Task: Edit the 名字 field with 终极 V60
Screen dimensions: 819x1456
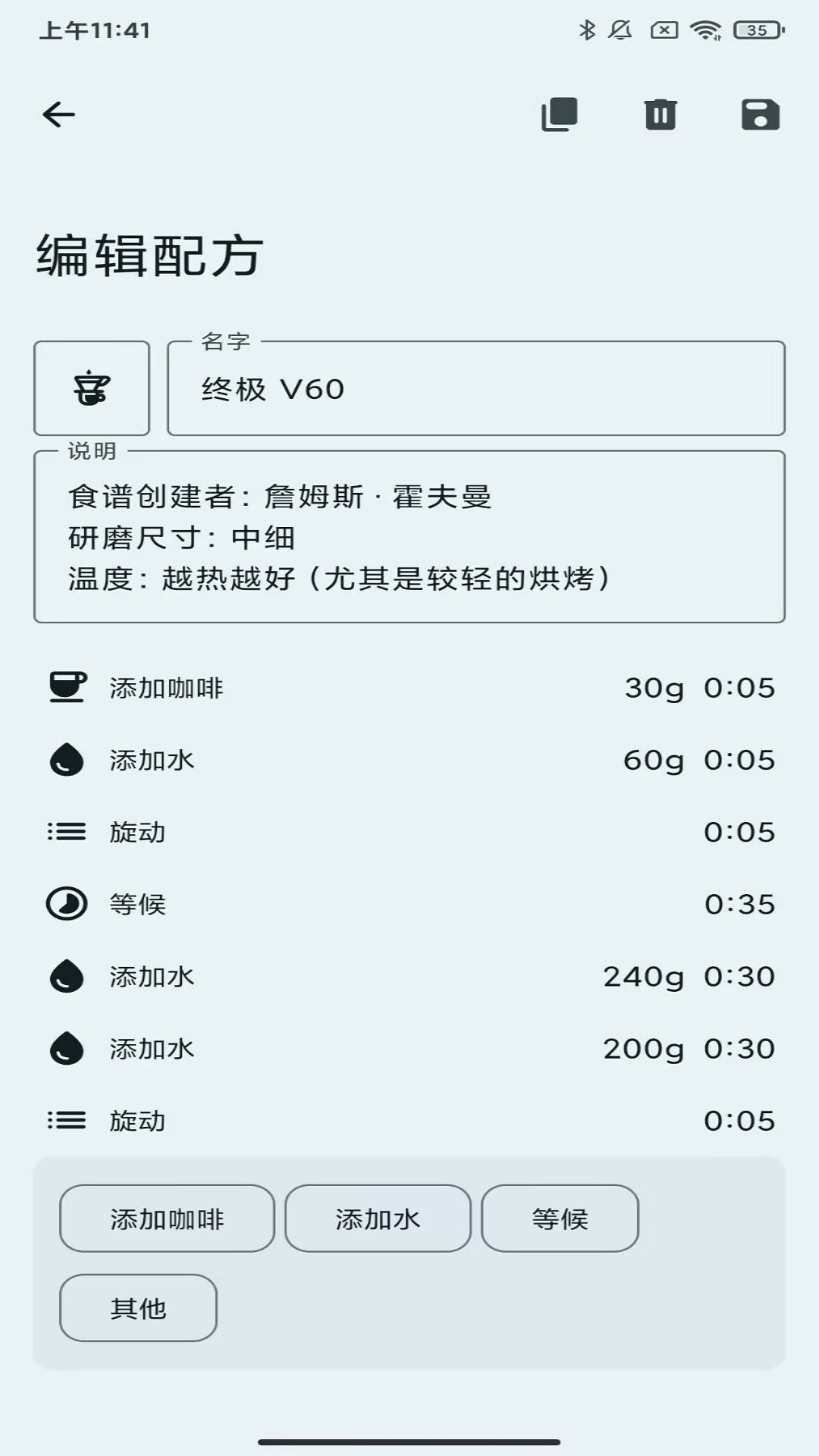Action: click(x=475, y=389)
